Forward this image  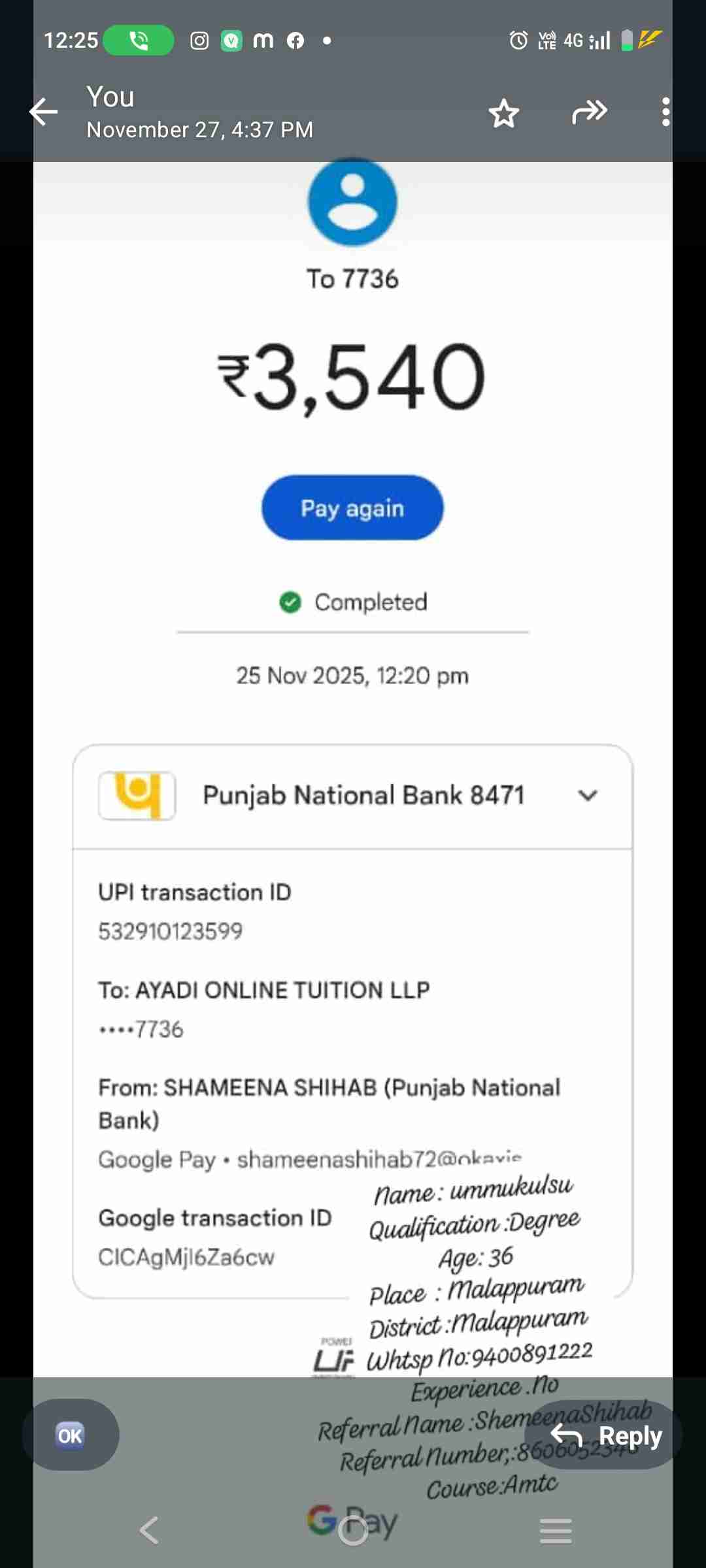pos(589,112)
